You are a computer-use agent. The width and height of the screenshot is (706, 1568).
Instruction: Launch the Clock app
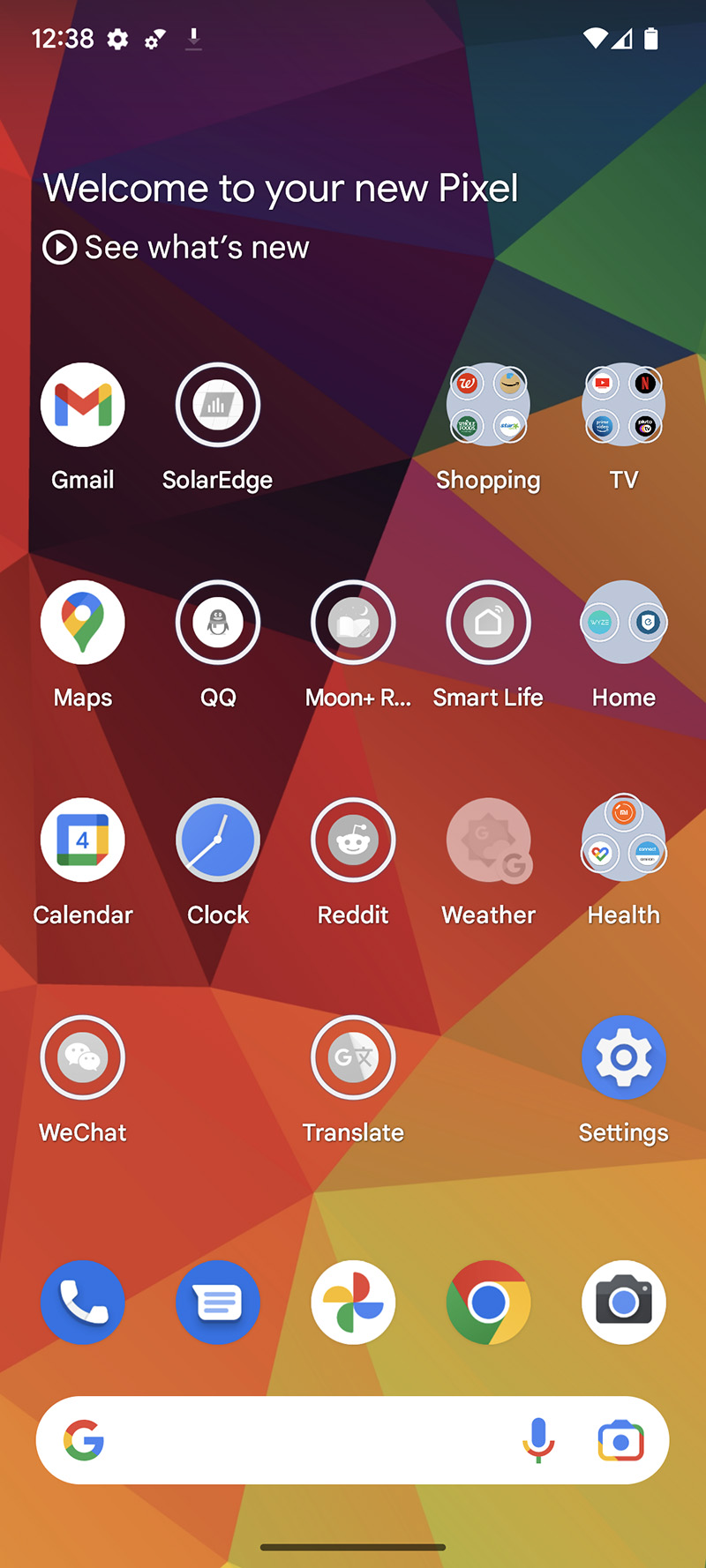[x=218, y=840]
